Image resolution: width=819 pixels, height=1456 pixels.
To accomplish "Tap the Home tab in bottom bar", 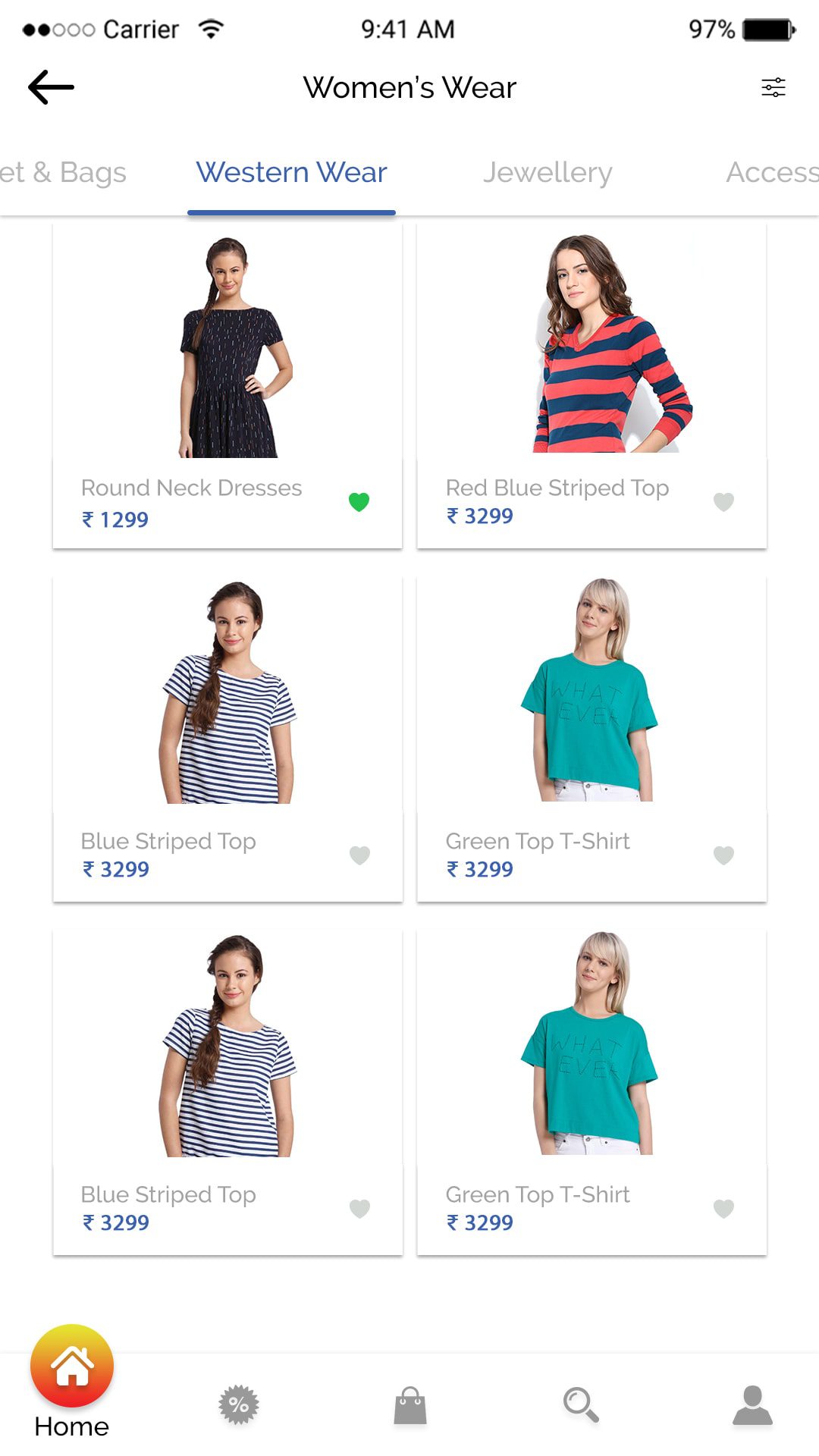I will click(72, 1380).
